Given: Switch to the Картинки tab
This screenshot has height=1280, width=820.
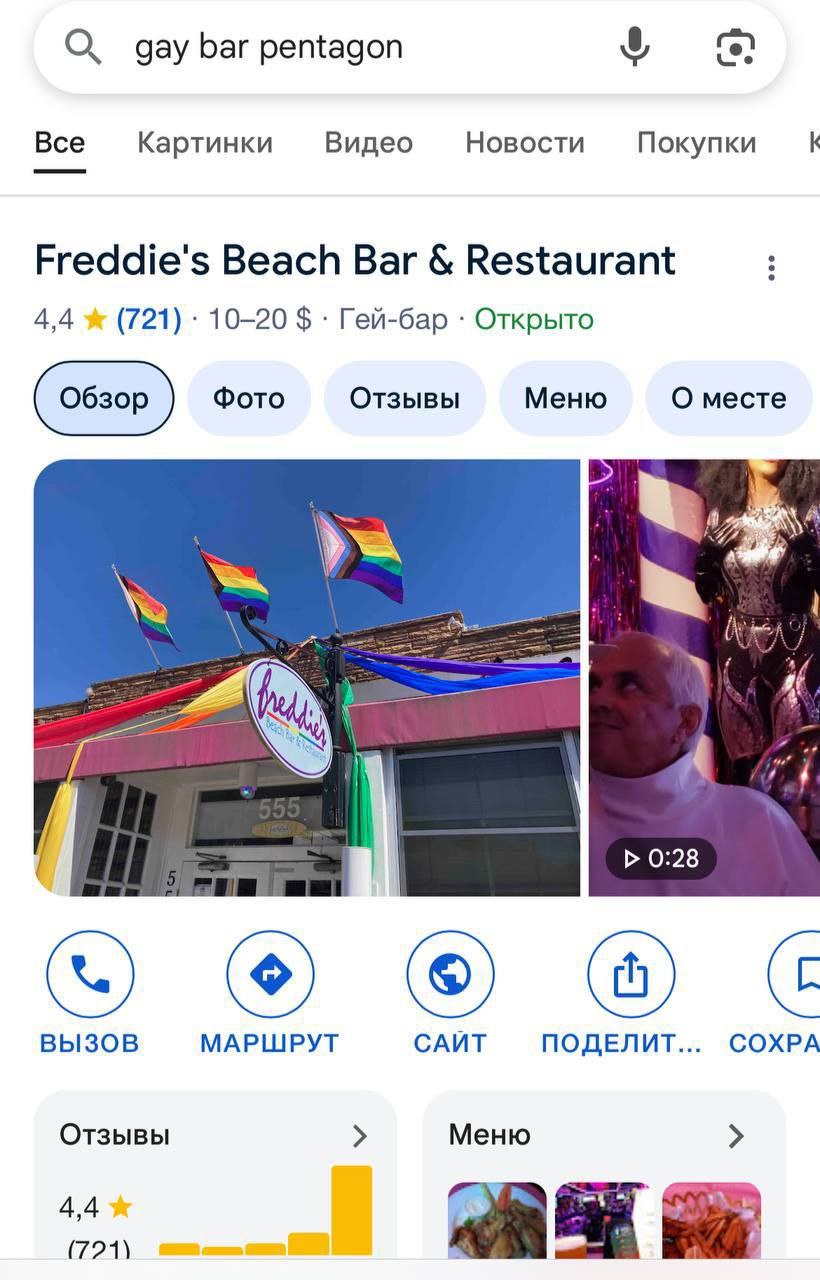Looking at the screenshot, I should pos(205,143).
